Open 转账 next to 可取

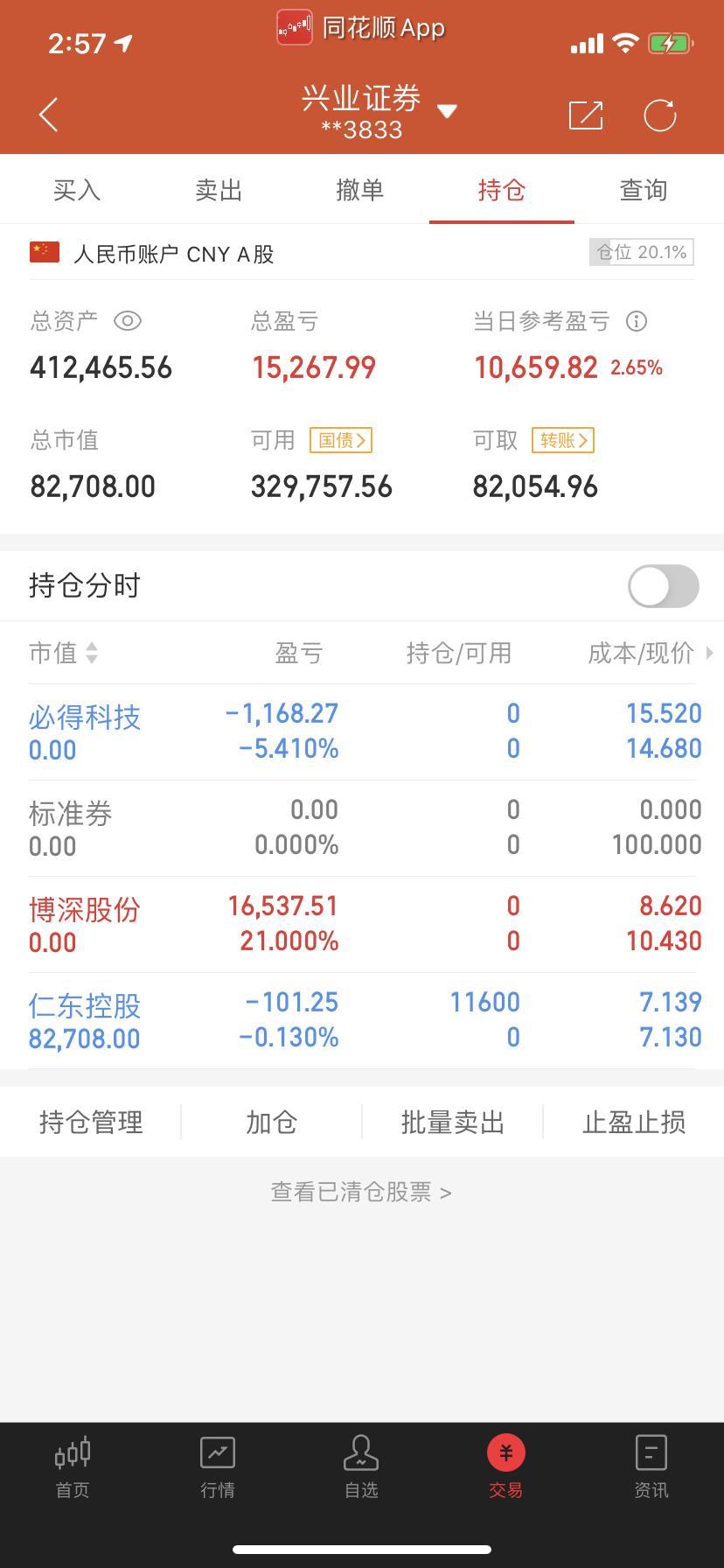click(563, 439)
